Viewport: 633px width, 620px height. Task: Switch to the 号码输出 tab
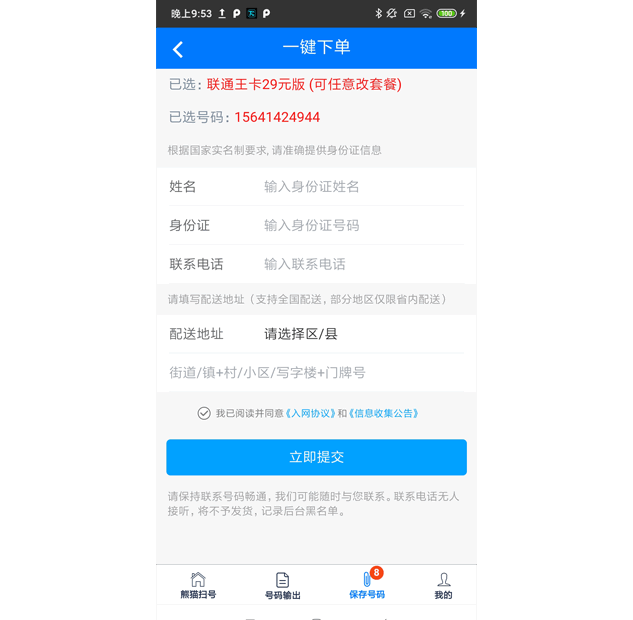tap(283, 586)
